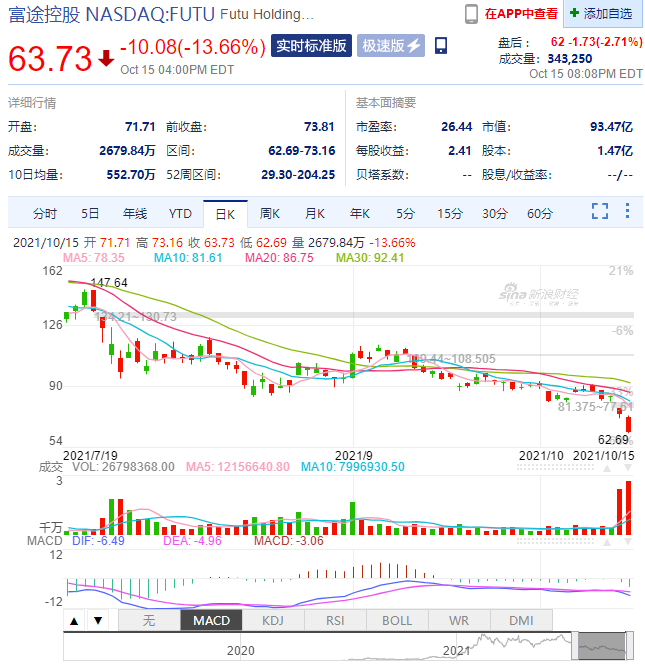Select the 60分 interval tab
Image resolution: width=645 pixels, height=670 pixels.
(x=540, y=213)
